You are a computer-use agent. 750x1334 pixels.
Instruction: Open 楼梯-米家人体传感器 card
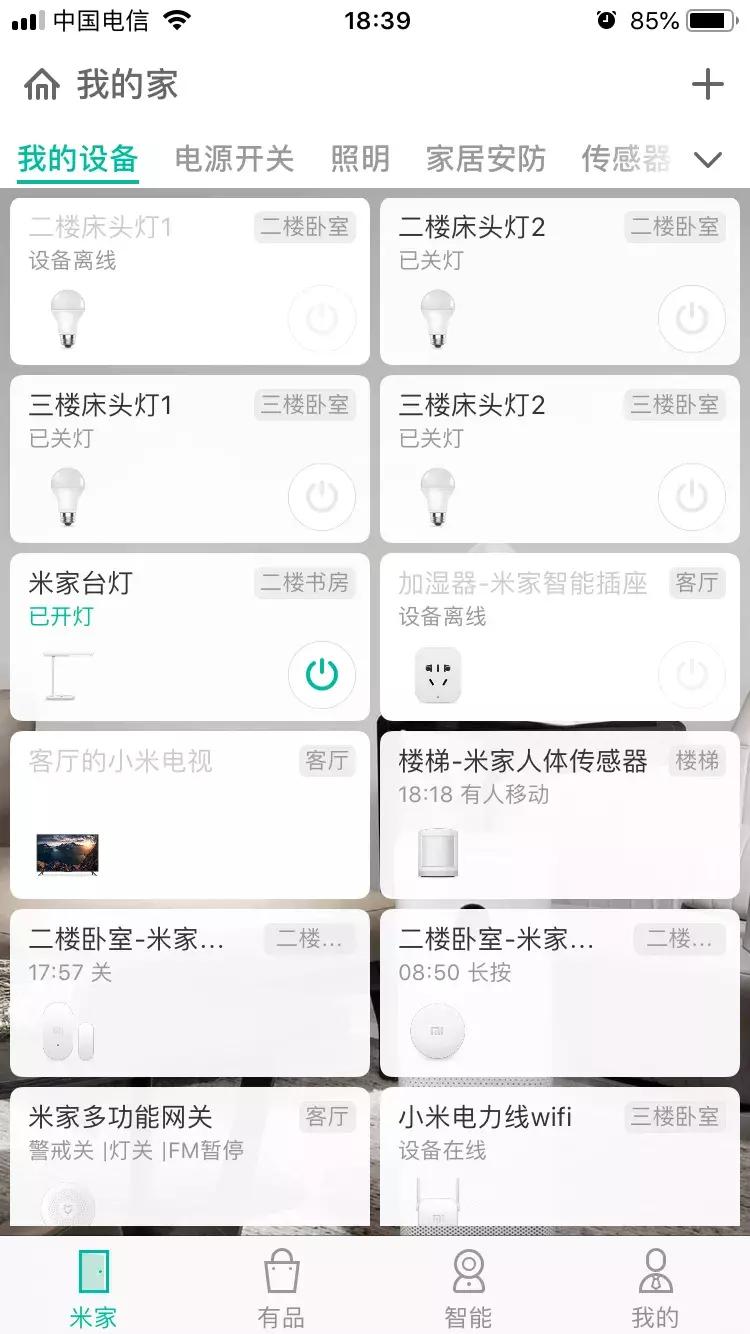[x=559, y=815]
